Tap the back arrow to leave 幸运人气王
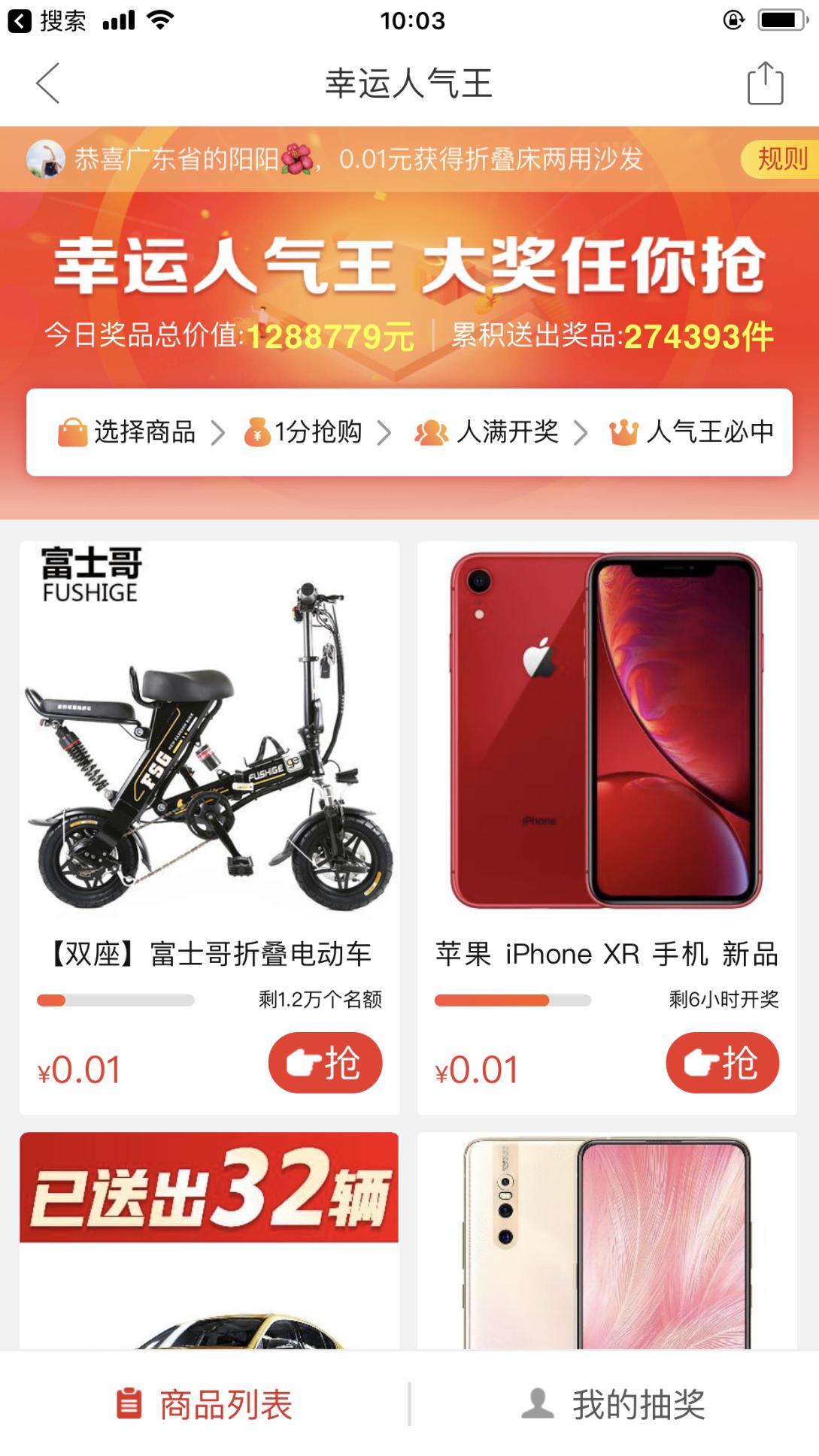The image size is (819, 1456). (47, 84)
